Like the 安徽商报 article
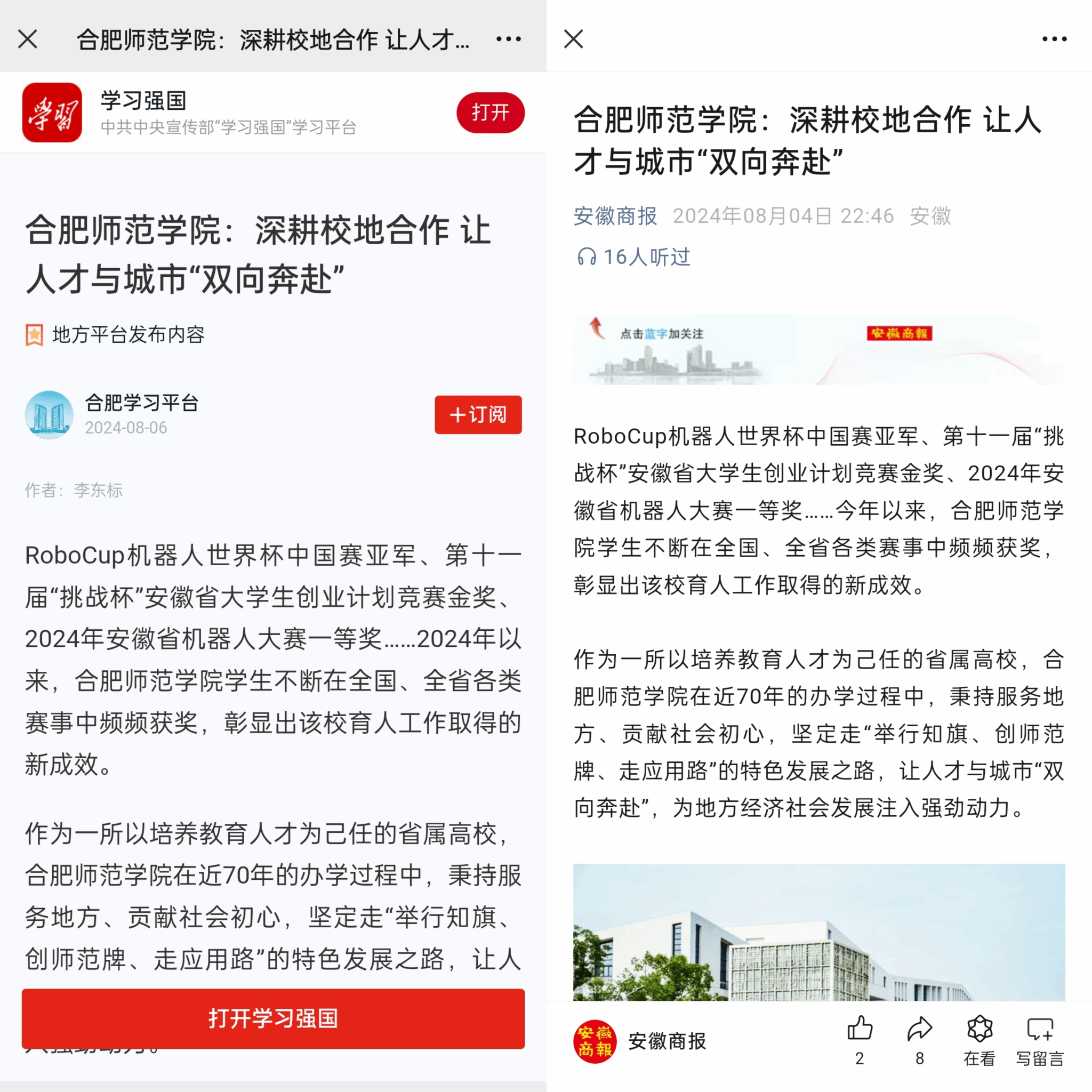Image resolution: width=1092 pixels, height=1092 pixels. (x=860, y=1039)
